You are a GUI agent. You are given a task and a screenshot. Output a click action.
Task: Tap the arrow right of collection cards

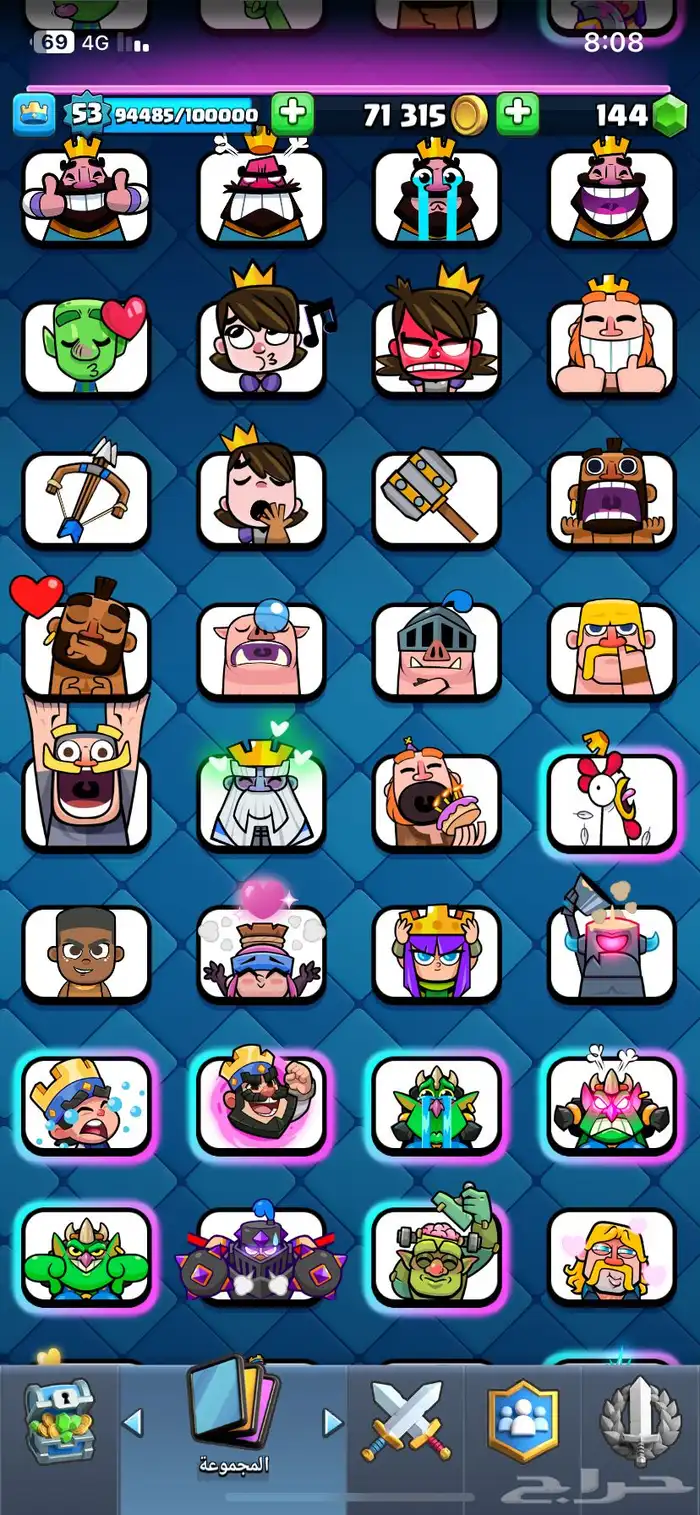click(x=333, y=1422)
